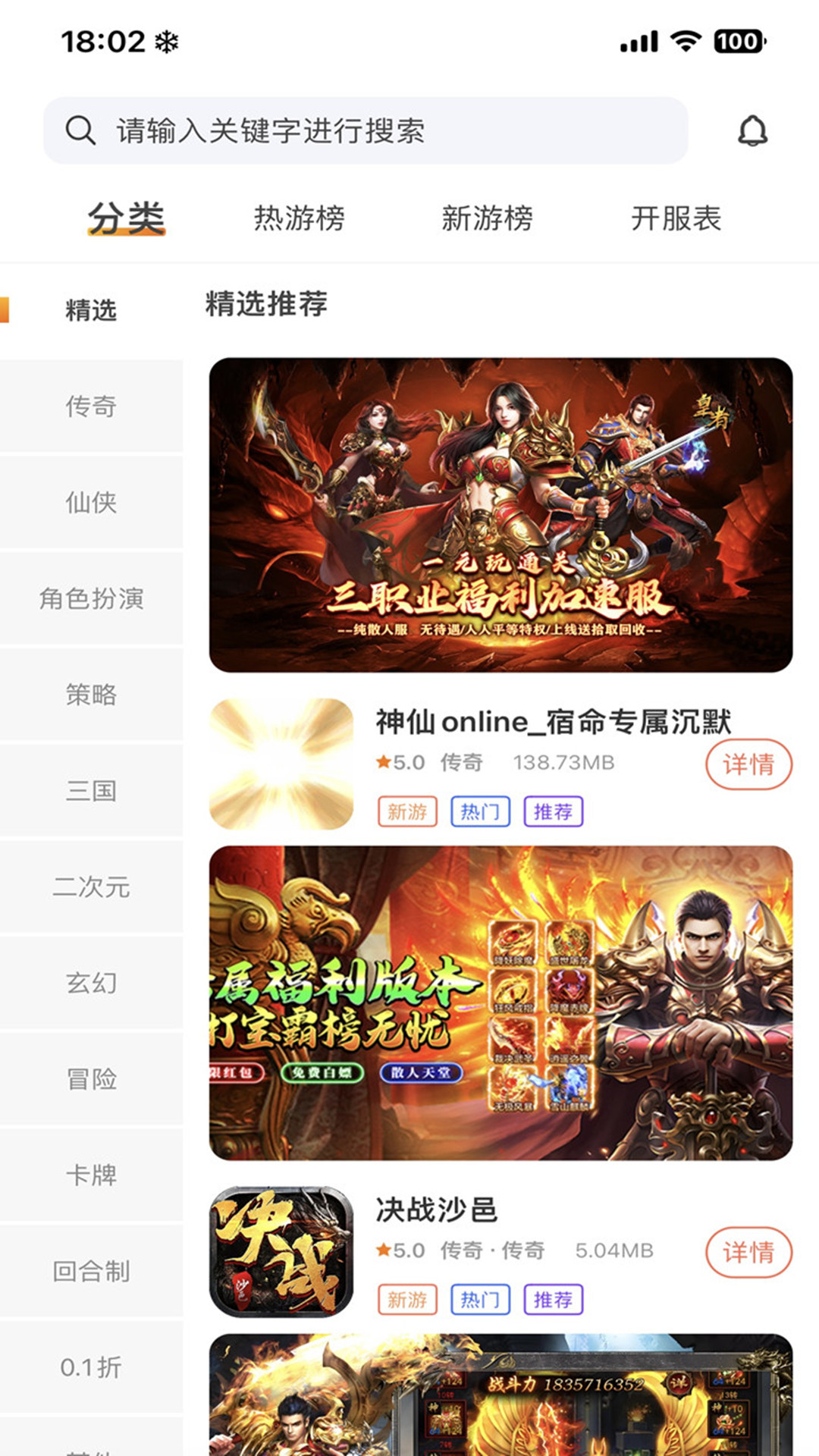
Task: Select the 热门 tag under 决战沙邑
Action: (480, 1300)
